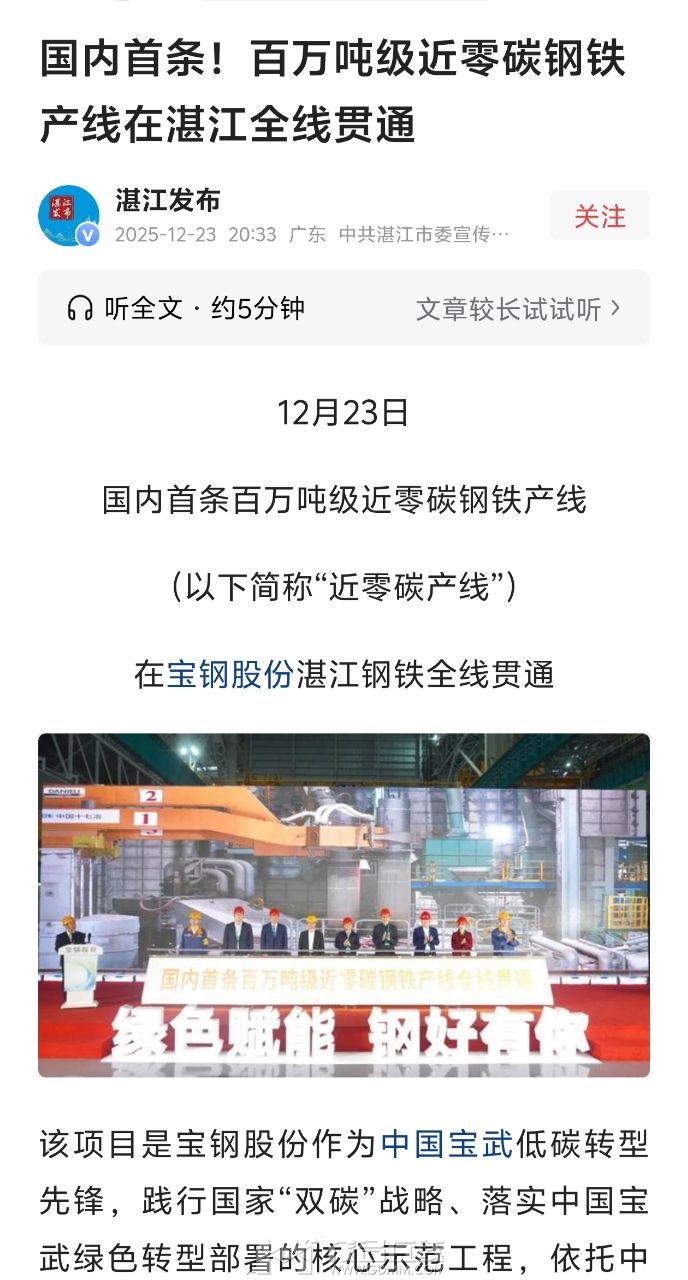Open 湛江发布 account name
This screenshot has height=1280, width=688.
[x=167, y=200]
